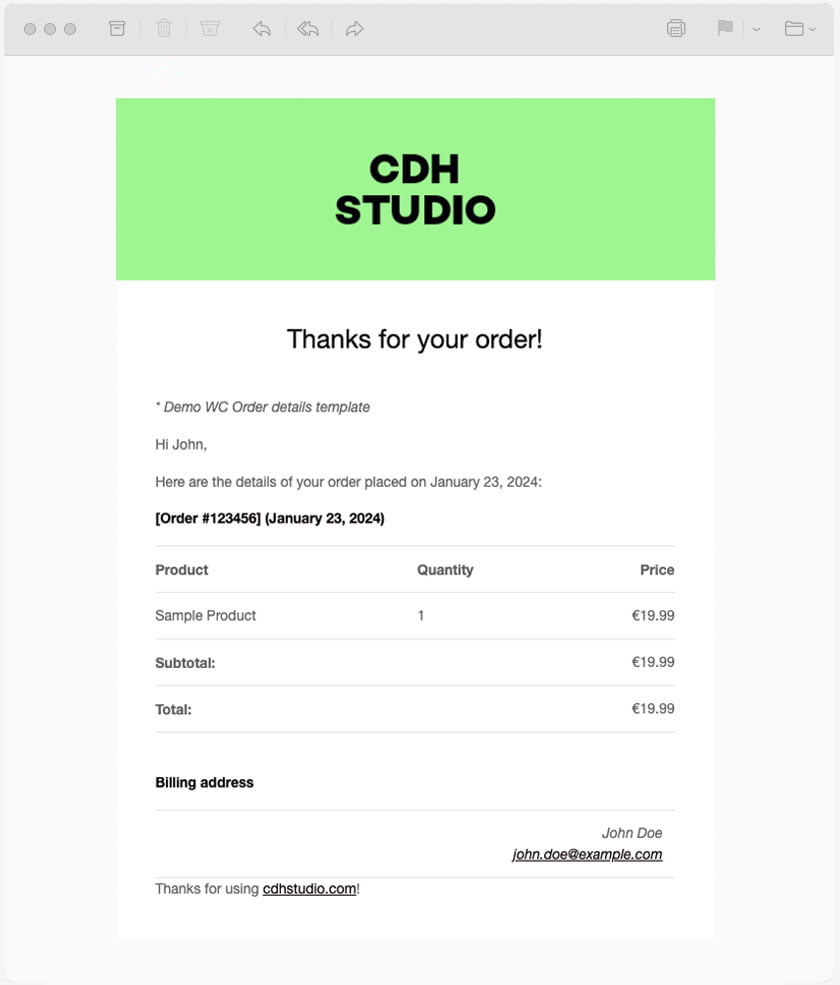Archive this email
This screenshot has height=985, width=840.
(117, 29)
